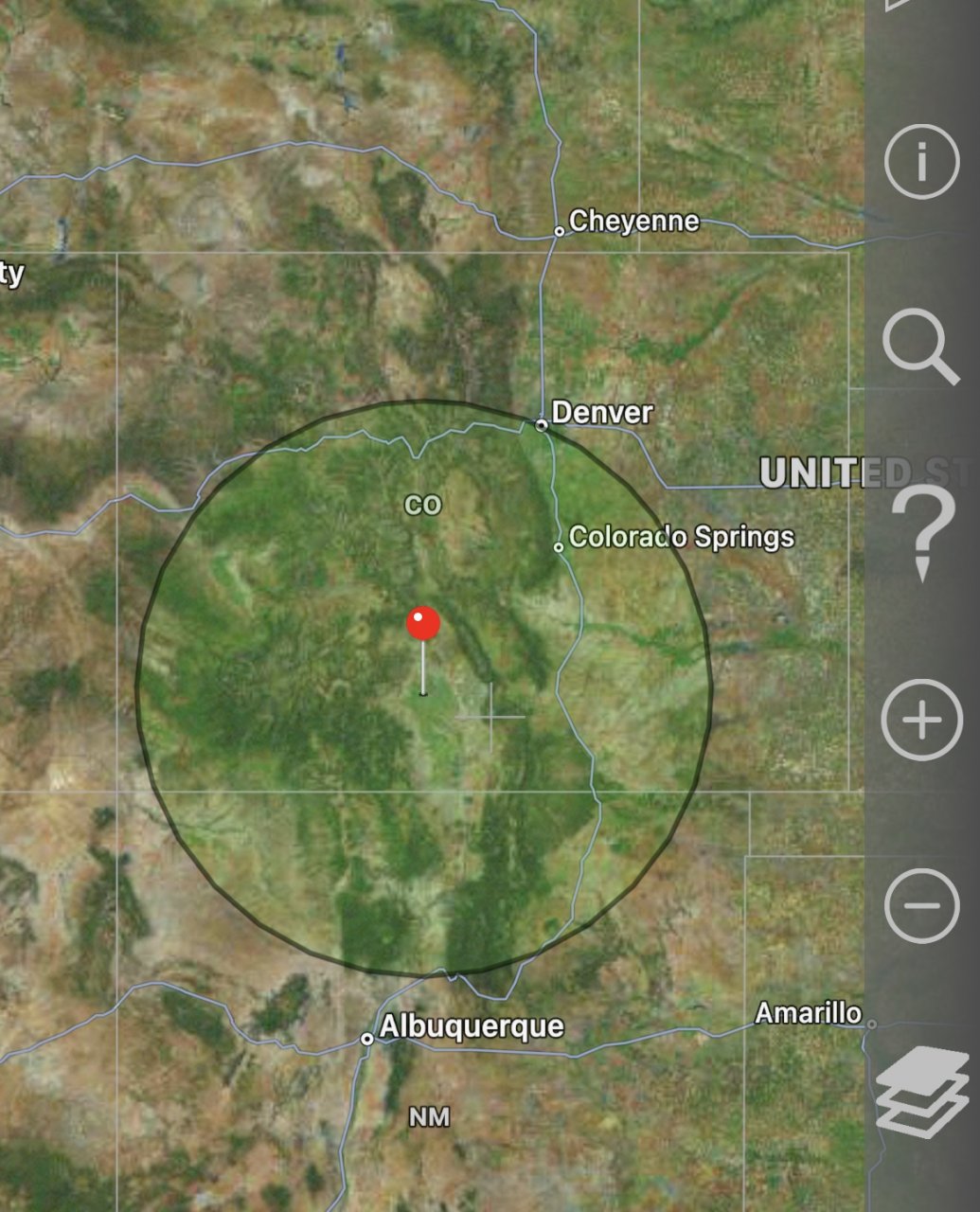Select the red map pin
980x1212 pixels.
423,625
